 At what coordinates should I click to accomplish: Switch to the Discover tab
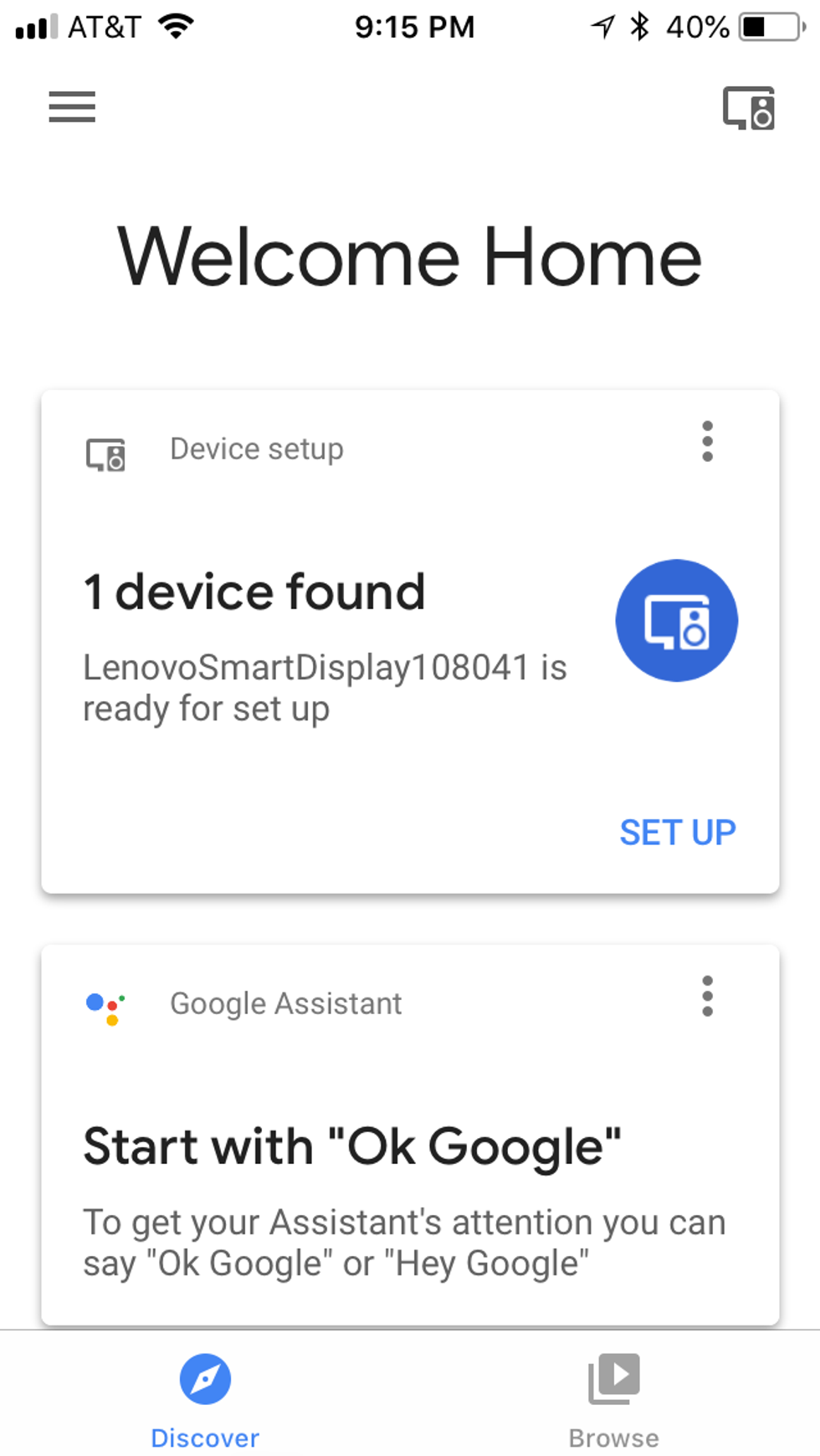point(205,1398)
